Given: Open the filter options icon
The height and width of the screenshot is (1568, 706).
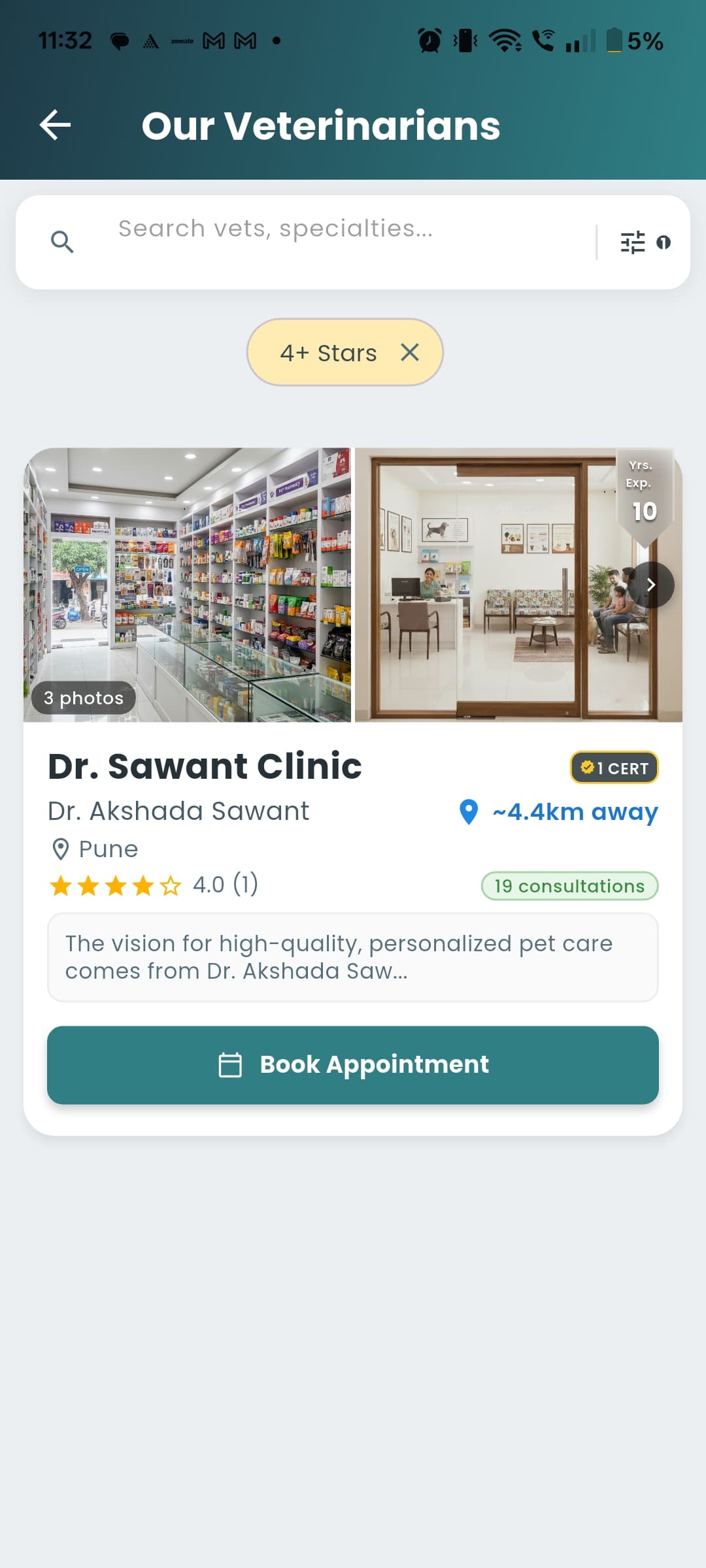Looking at the screenshot, I should pyautogui.click(x=633, y=242).
